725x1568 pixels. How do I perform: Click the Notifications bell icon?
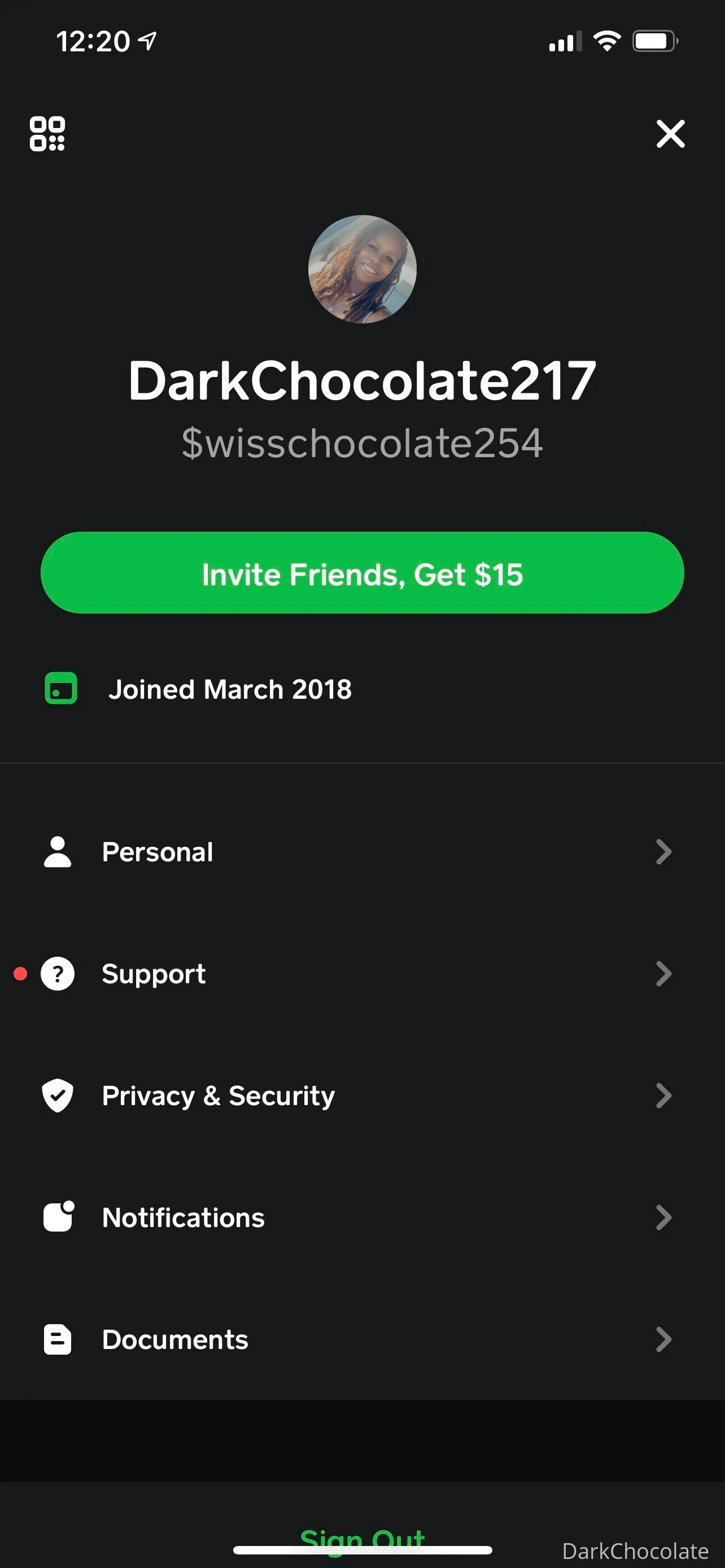(x=57, y=1217)
